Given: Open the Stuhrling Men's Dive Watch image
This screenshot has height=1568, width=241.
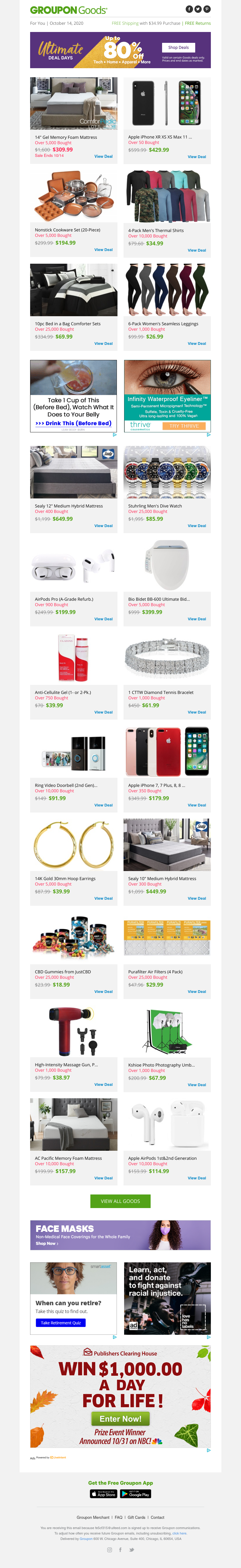Looking at the screenshot, I should (x=167, y=473).
